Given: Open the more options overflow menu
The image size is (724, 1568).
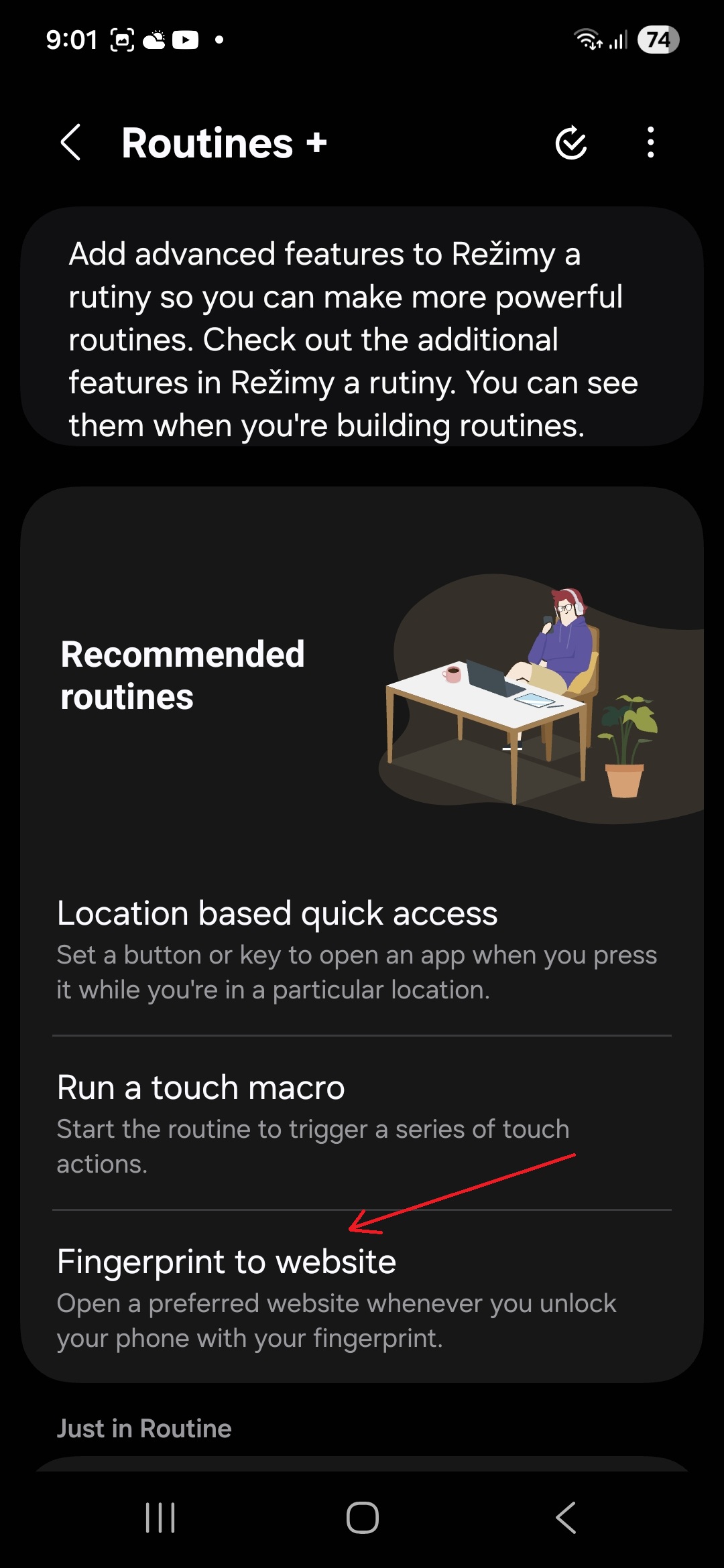Looking at the screenshot, I should click(x=650, y=143).
